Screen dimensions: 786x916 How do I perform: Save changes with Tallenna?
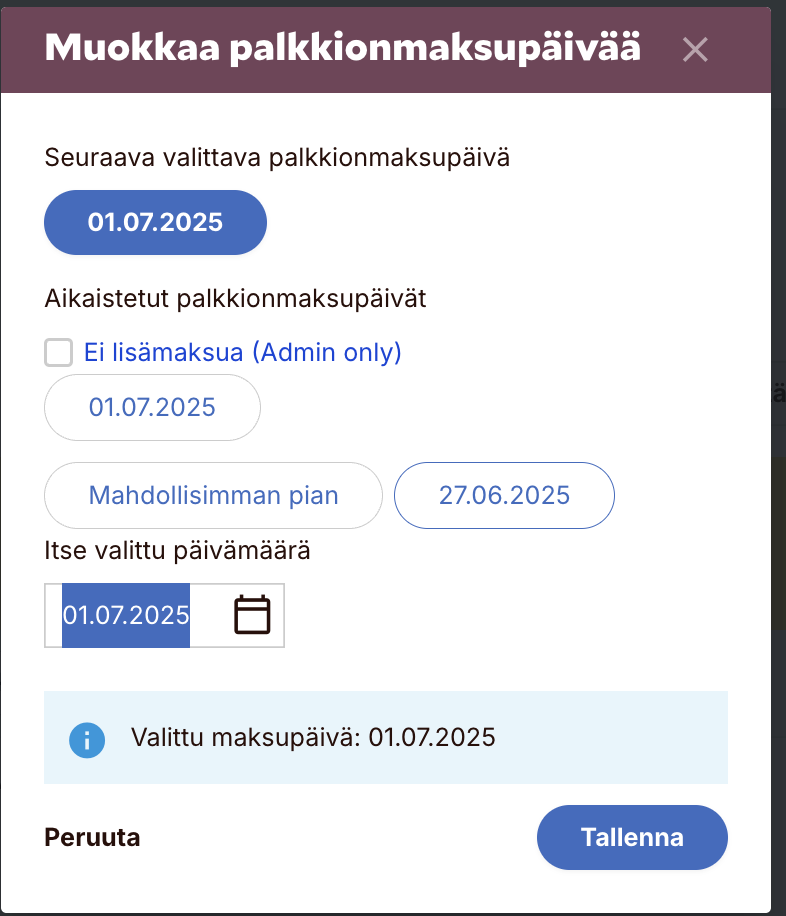[x=632, y=837]
